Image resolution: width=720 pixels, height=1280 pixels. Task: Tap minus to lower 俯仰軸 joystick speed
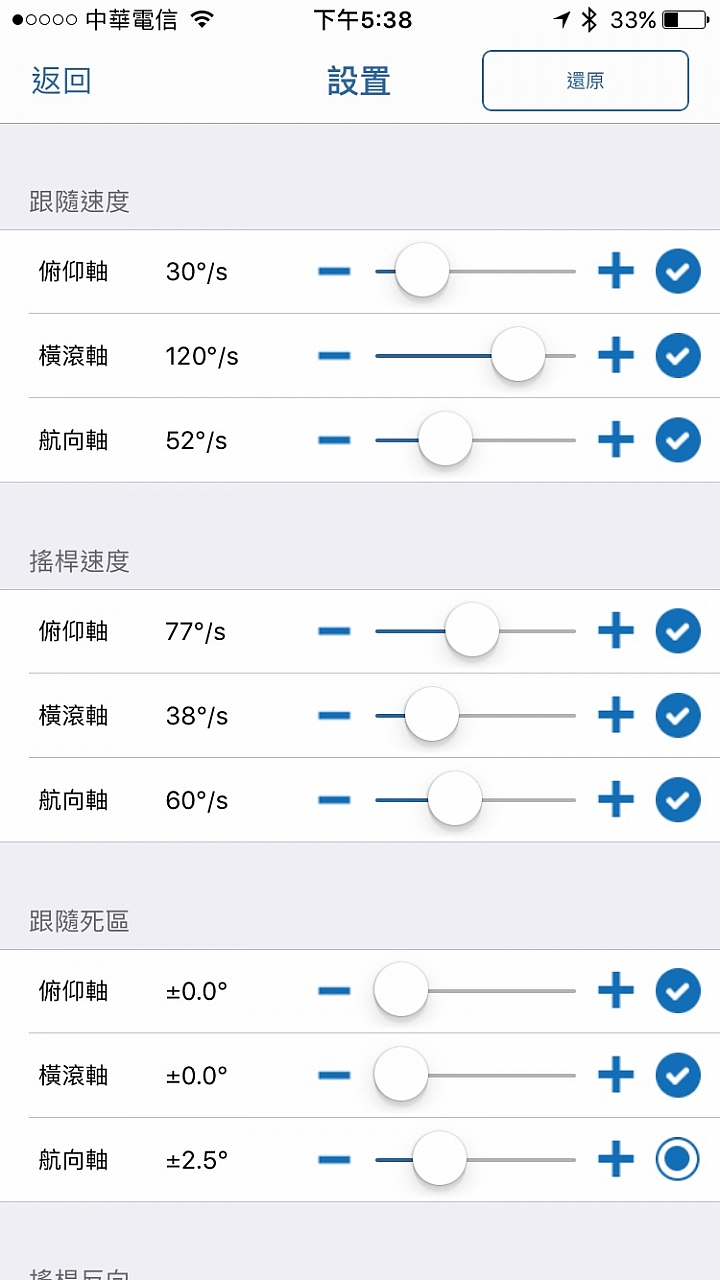334,631
